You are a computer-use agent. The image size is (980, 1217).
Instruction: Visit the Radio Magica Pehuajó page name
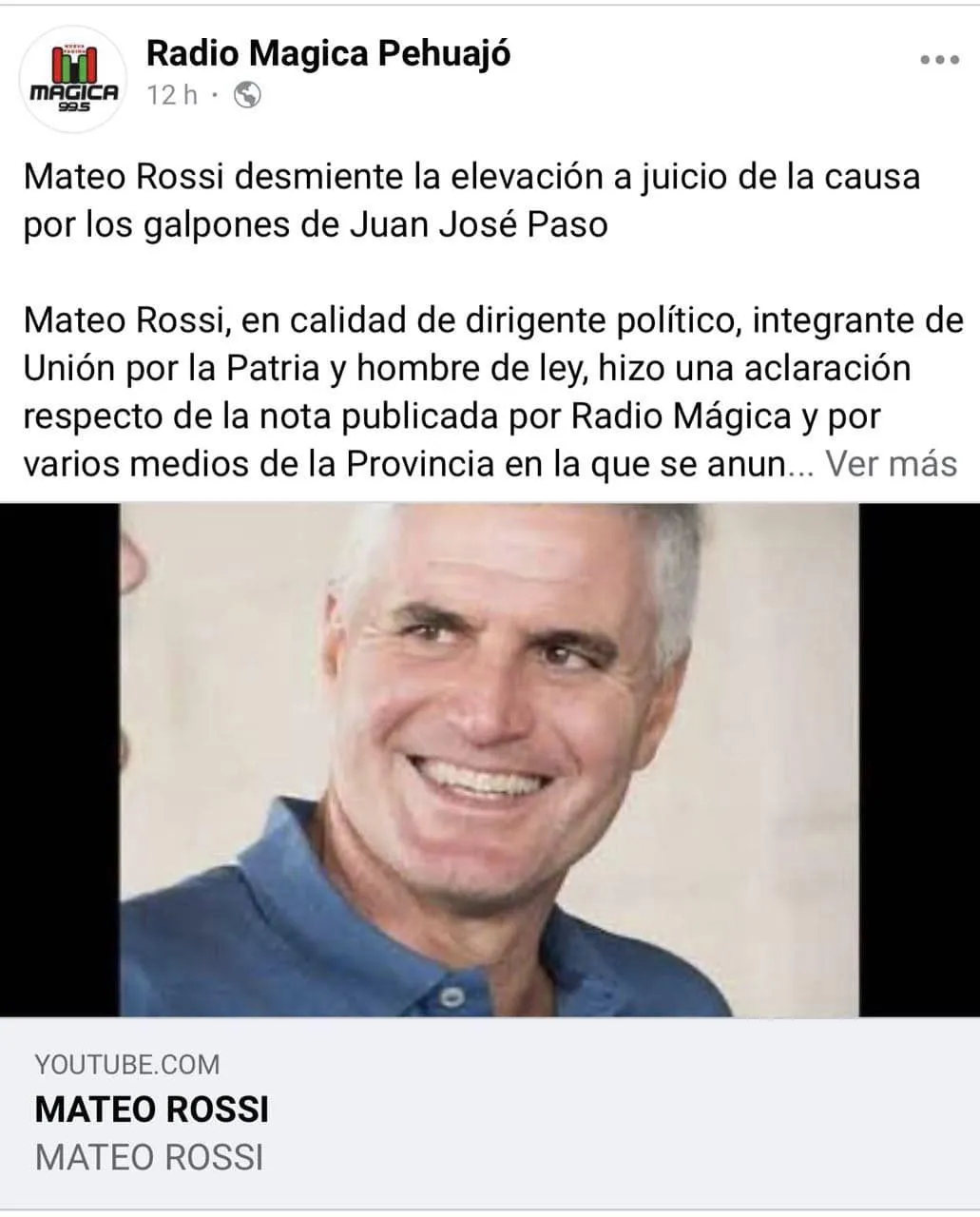pyautogui.click(x=328, y=54)
